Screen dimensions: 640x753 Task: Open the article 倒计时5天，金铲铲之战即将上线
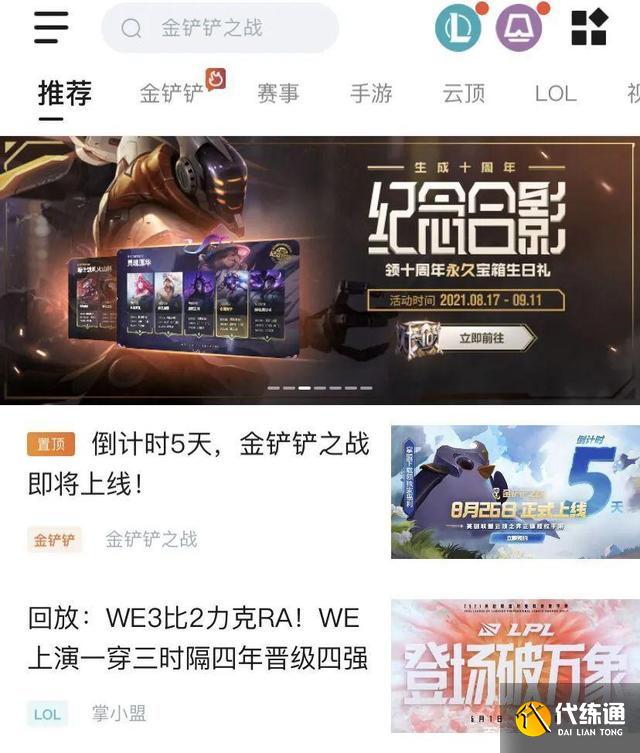[x=198, y=463]
